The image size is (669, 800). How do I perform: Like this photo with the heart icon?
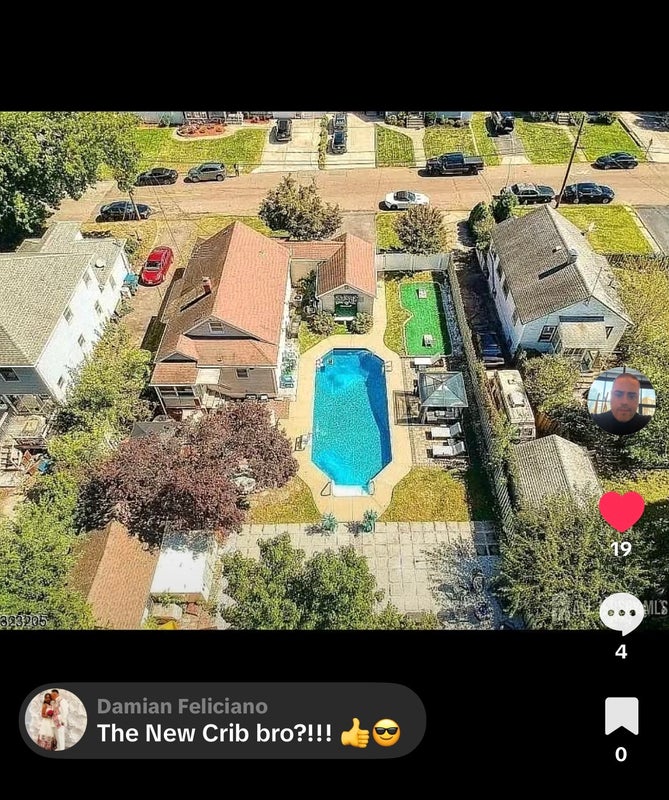621,511
